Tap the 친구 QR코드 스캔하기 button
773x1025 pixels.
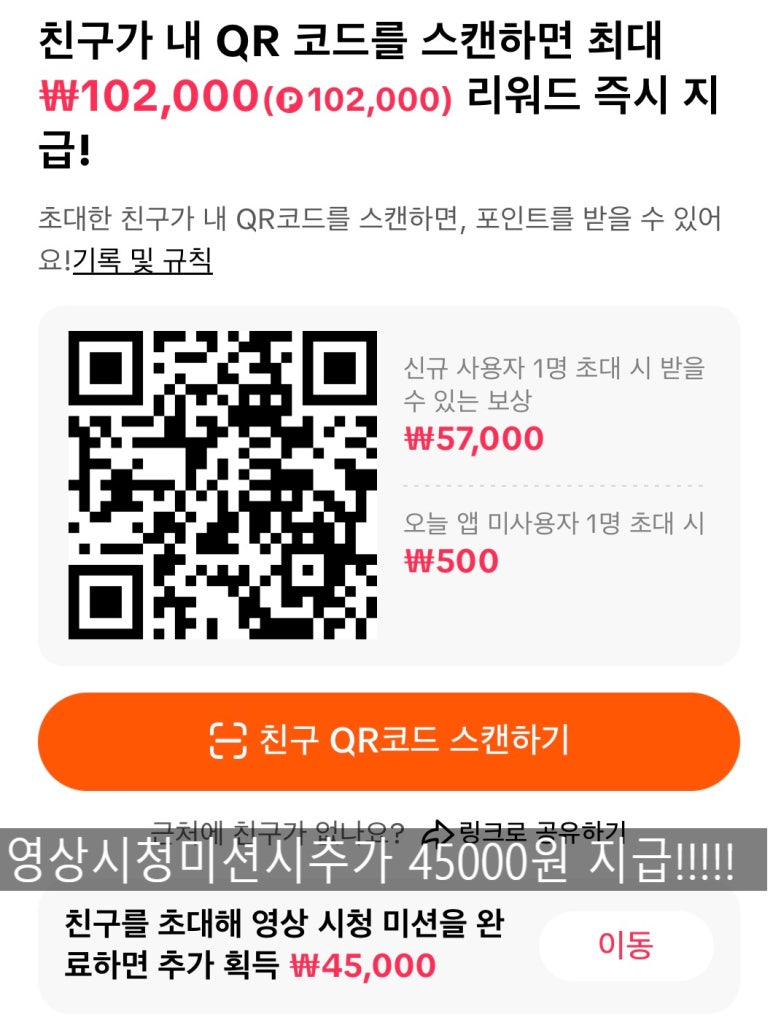(x=388, y=741)
